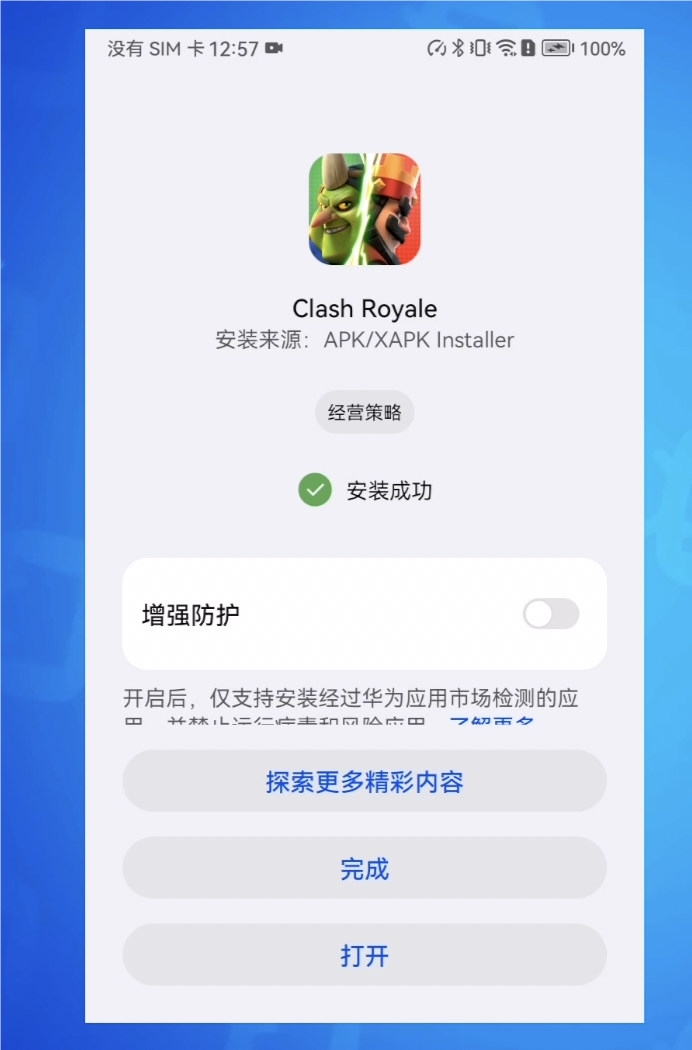
Task: Open the 了解更多 link
Action: [492, 721]
